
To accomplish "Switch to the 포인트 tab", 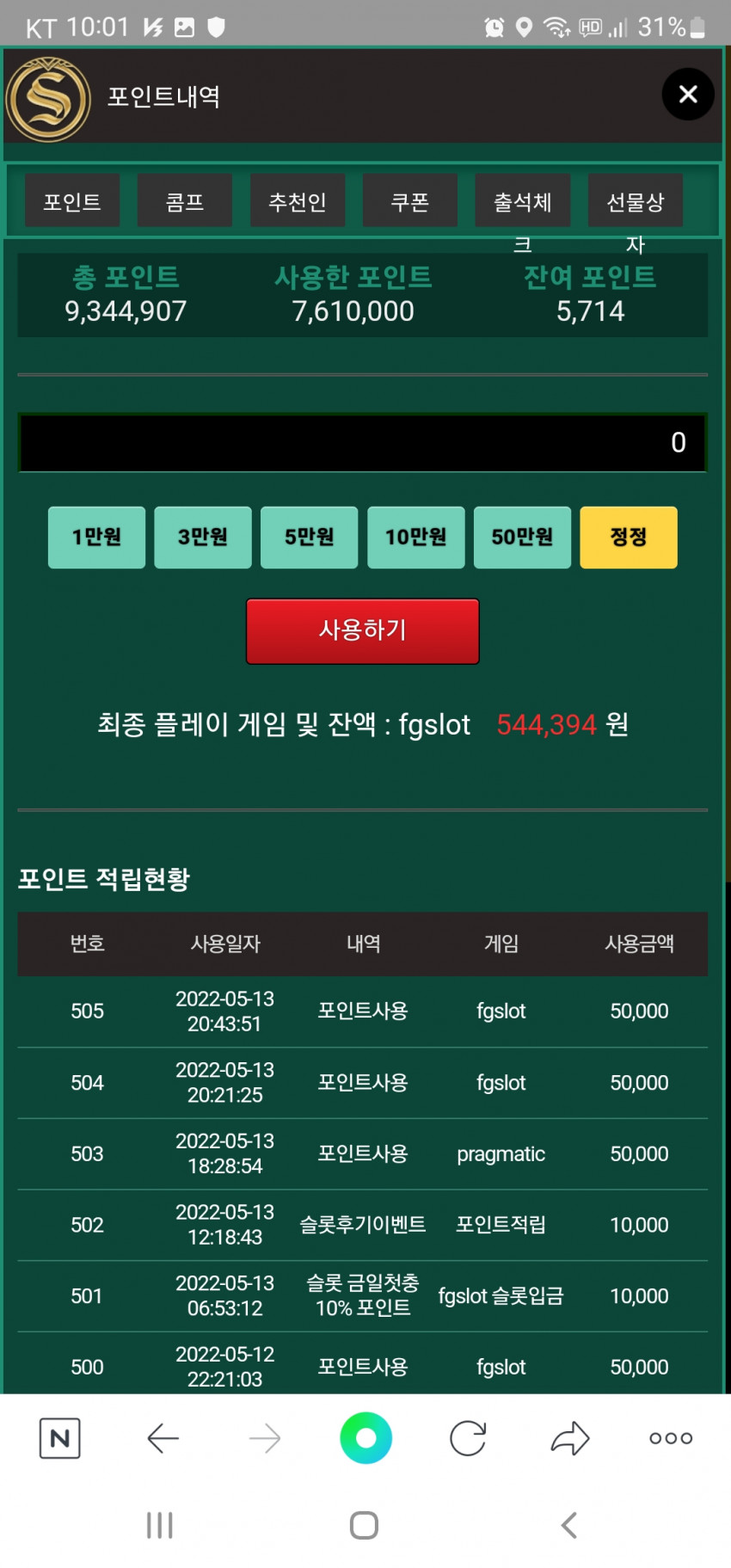I will (72, 201).
